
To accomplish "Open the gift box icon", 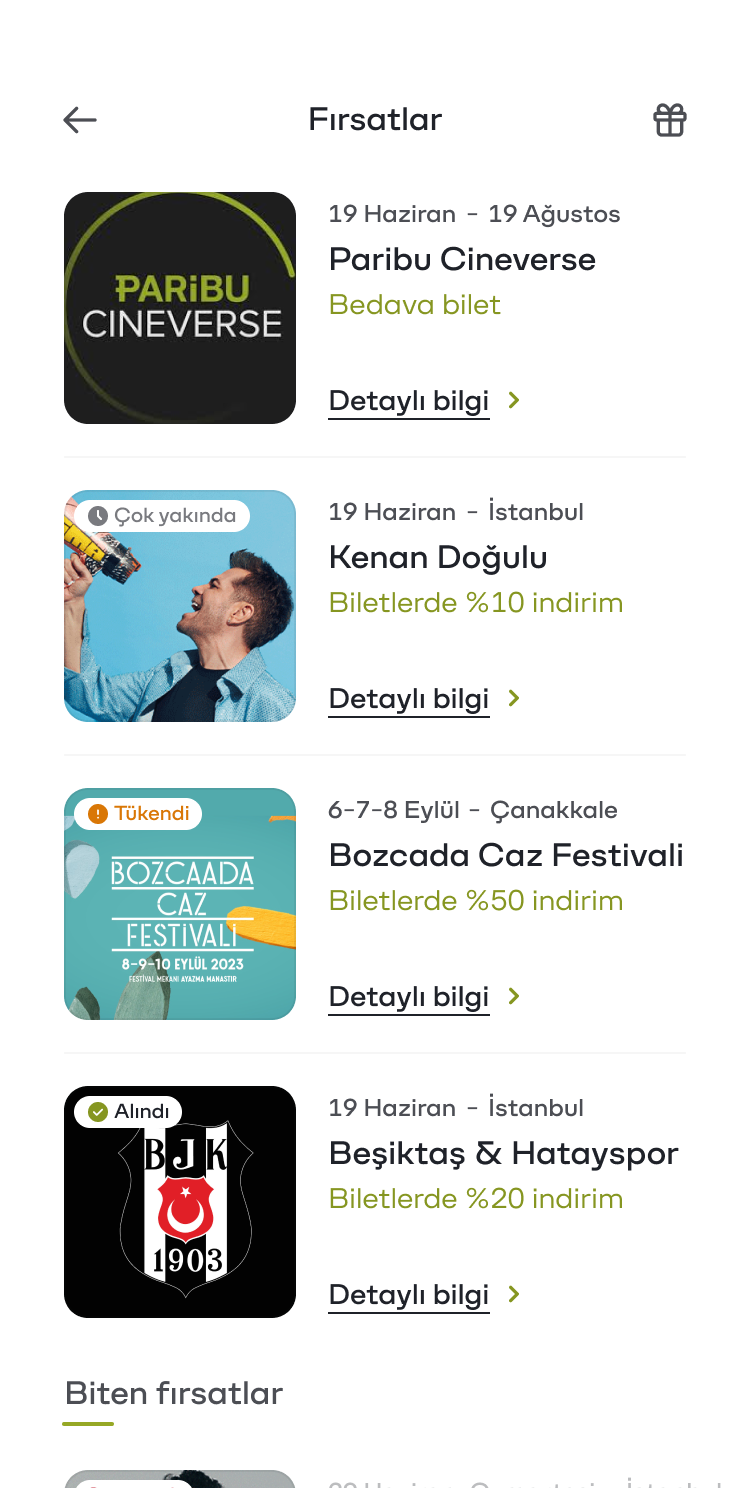I will (669, 120).
